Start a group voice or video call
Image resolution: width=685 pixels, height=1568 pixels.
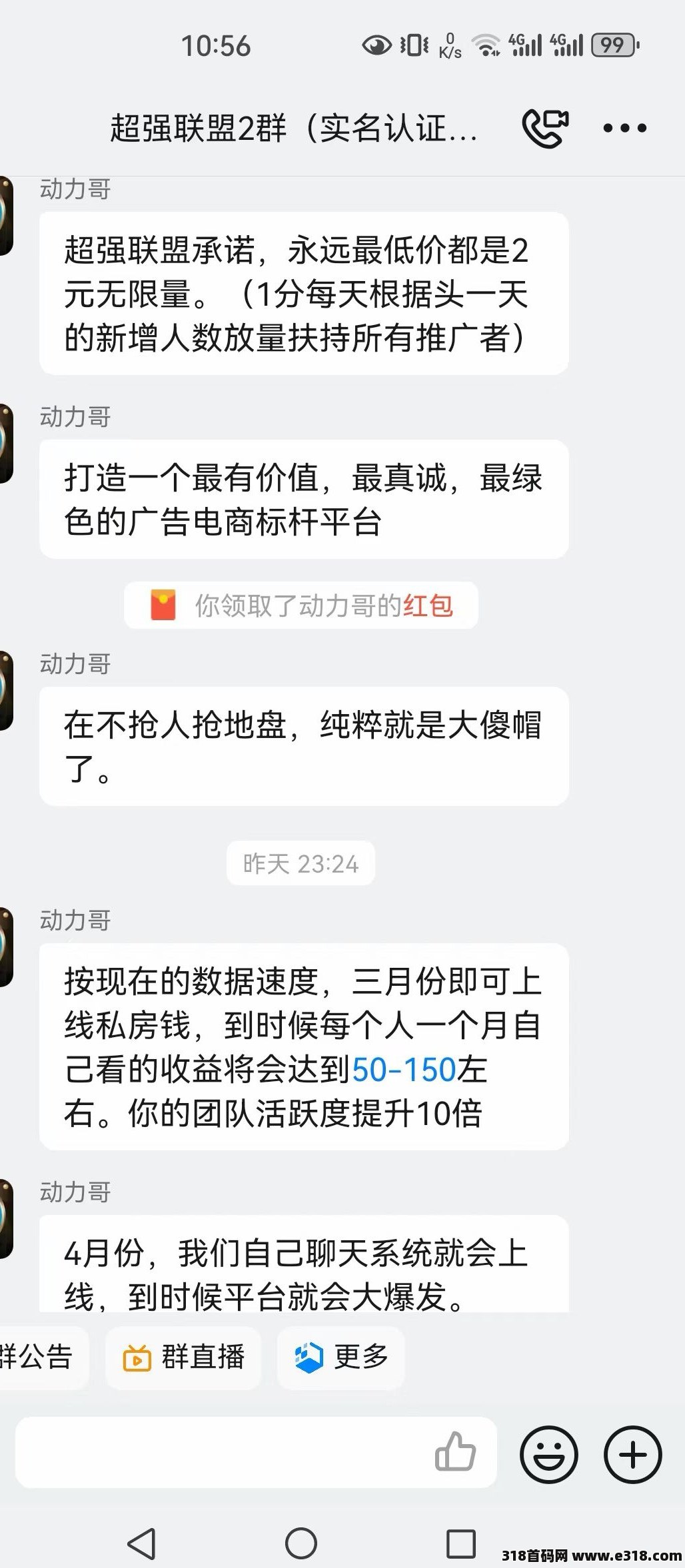click(x=545, y=127)
